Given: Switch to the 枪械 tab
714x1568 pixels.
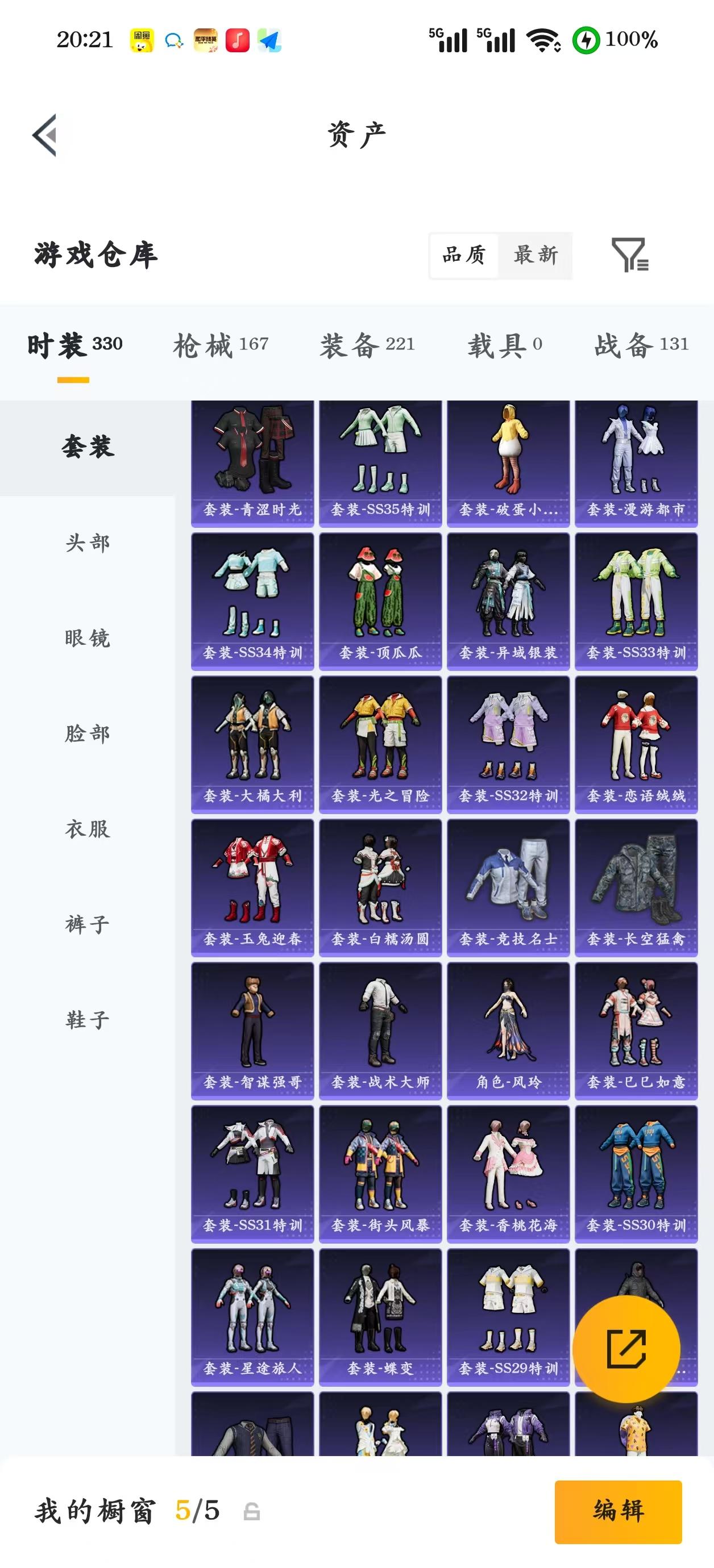Looking at the screenshot, I should click(x=221, y=345).
